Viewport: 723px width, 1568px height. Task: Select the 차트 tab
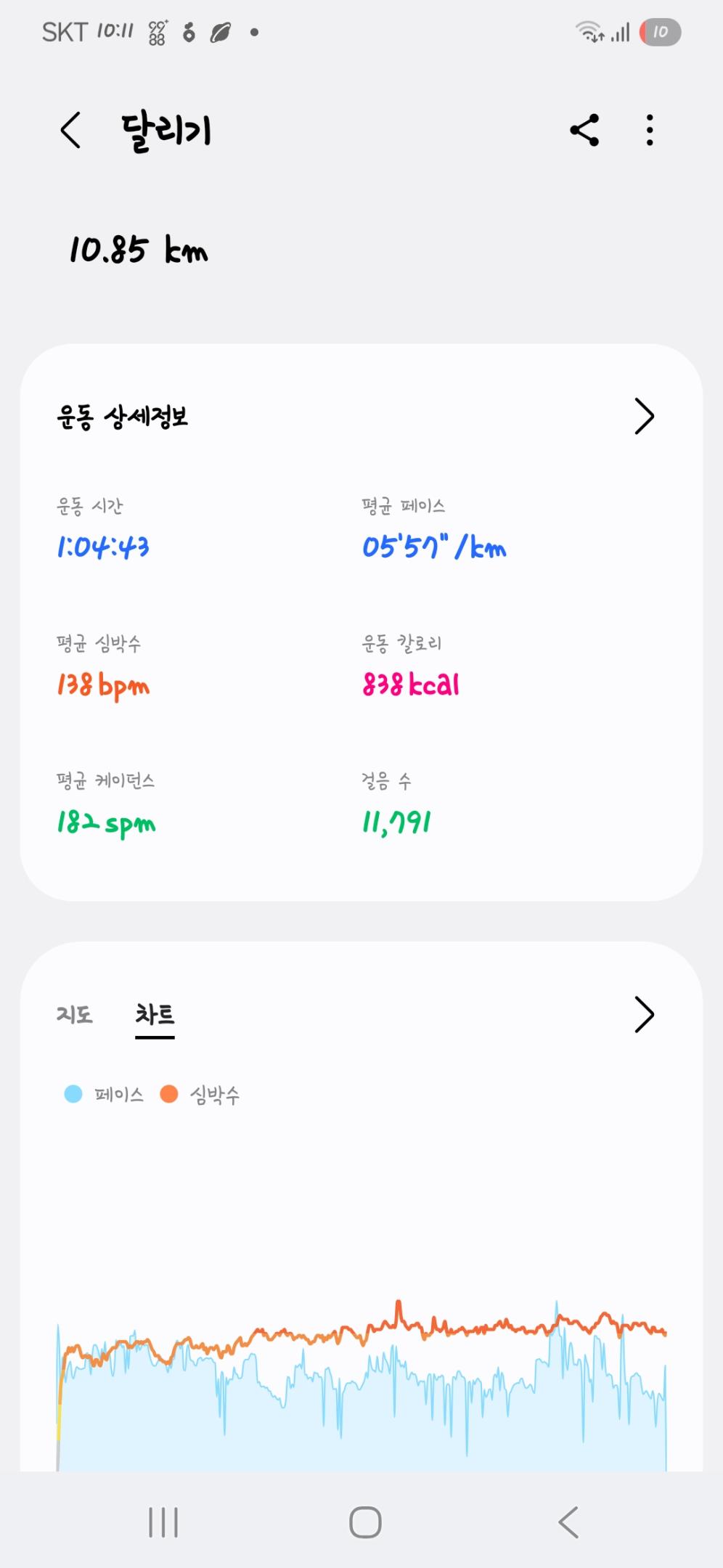(x=155, y=1014)
